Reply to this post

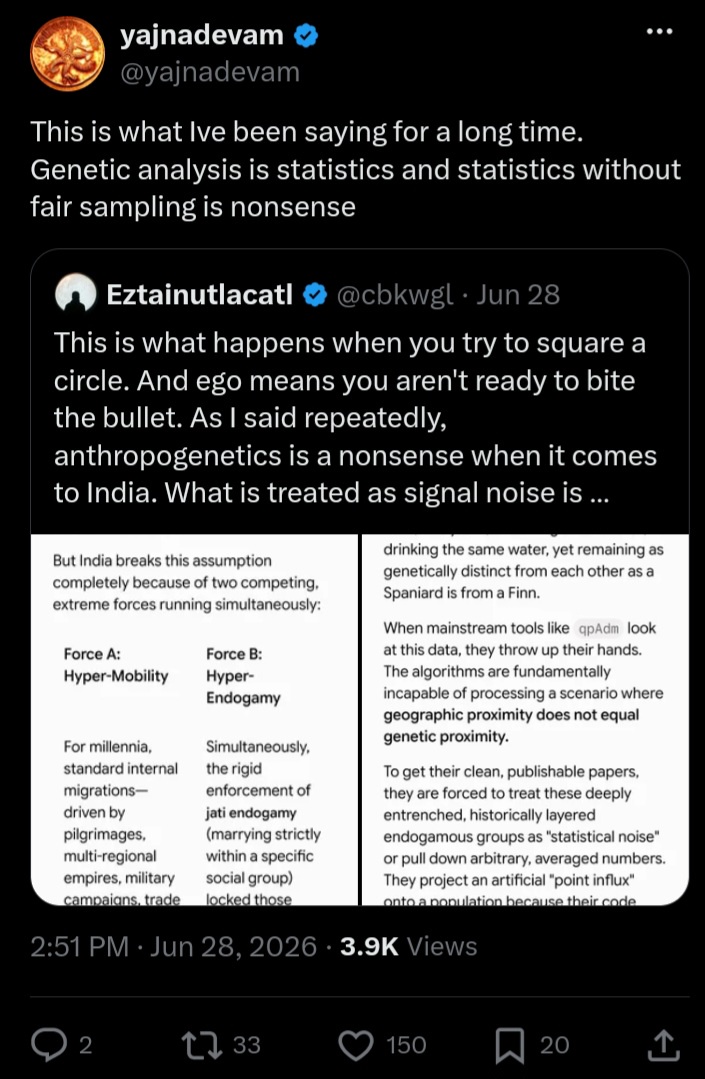61,1045
